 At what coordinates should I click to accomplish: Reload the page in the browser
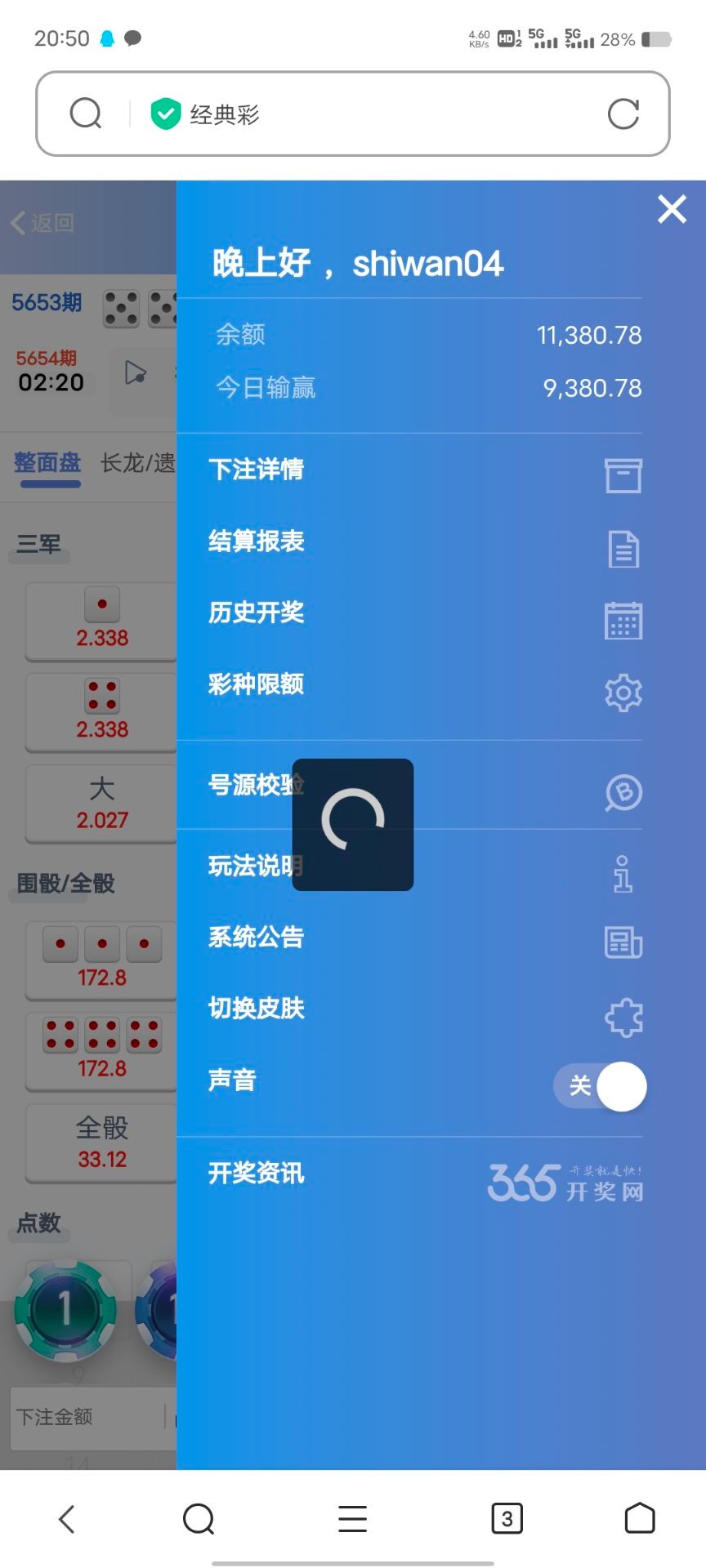coord(623,114)
